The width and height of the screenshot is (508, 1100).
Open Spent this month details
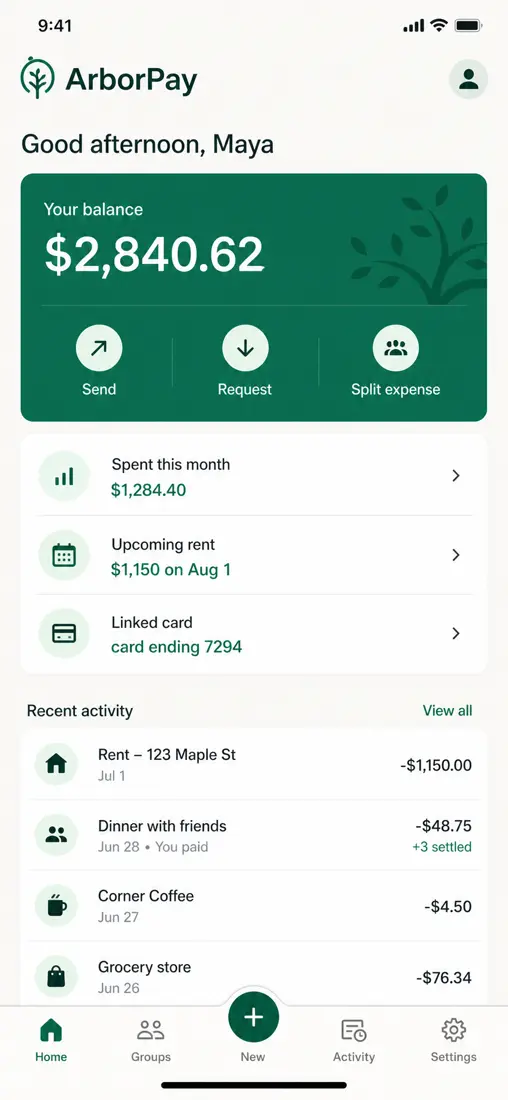pos(254,476)
